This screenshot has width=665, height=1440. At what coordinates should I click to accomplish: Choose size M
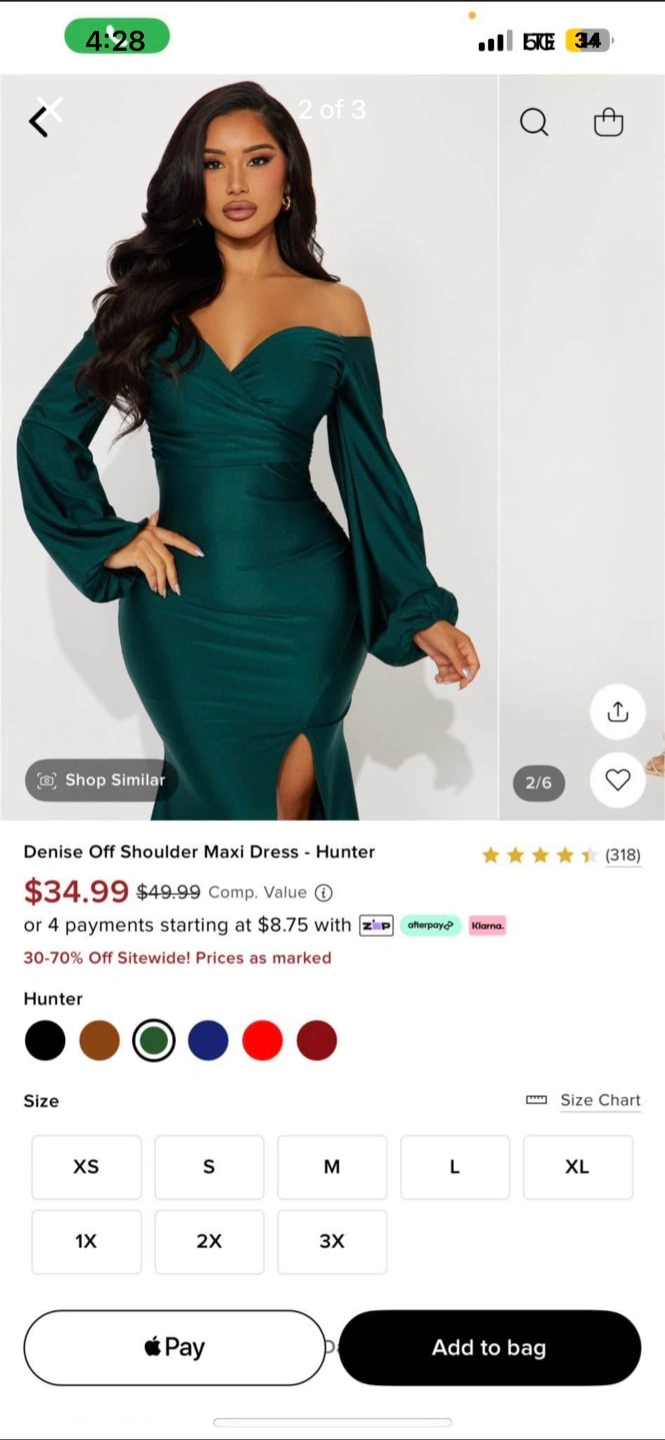(x=332, y=1167)
